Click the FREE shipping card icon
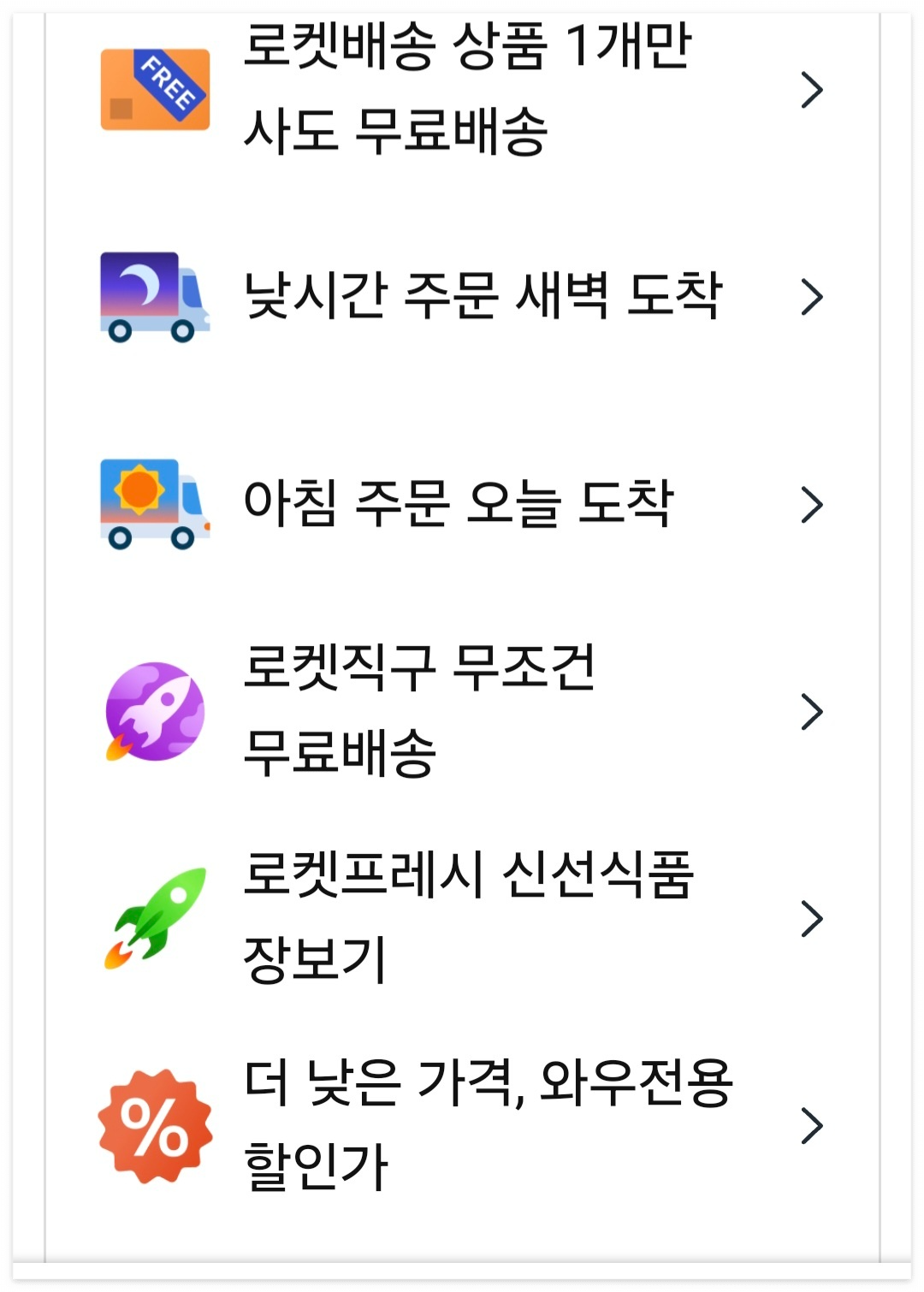The width and height of the screenshot is (924, 1292). click(155, 89)
